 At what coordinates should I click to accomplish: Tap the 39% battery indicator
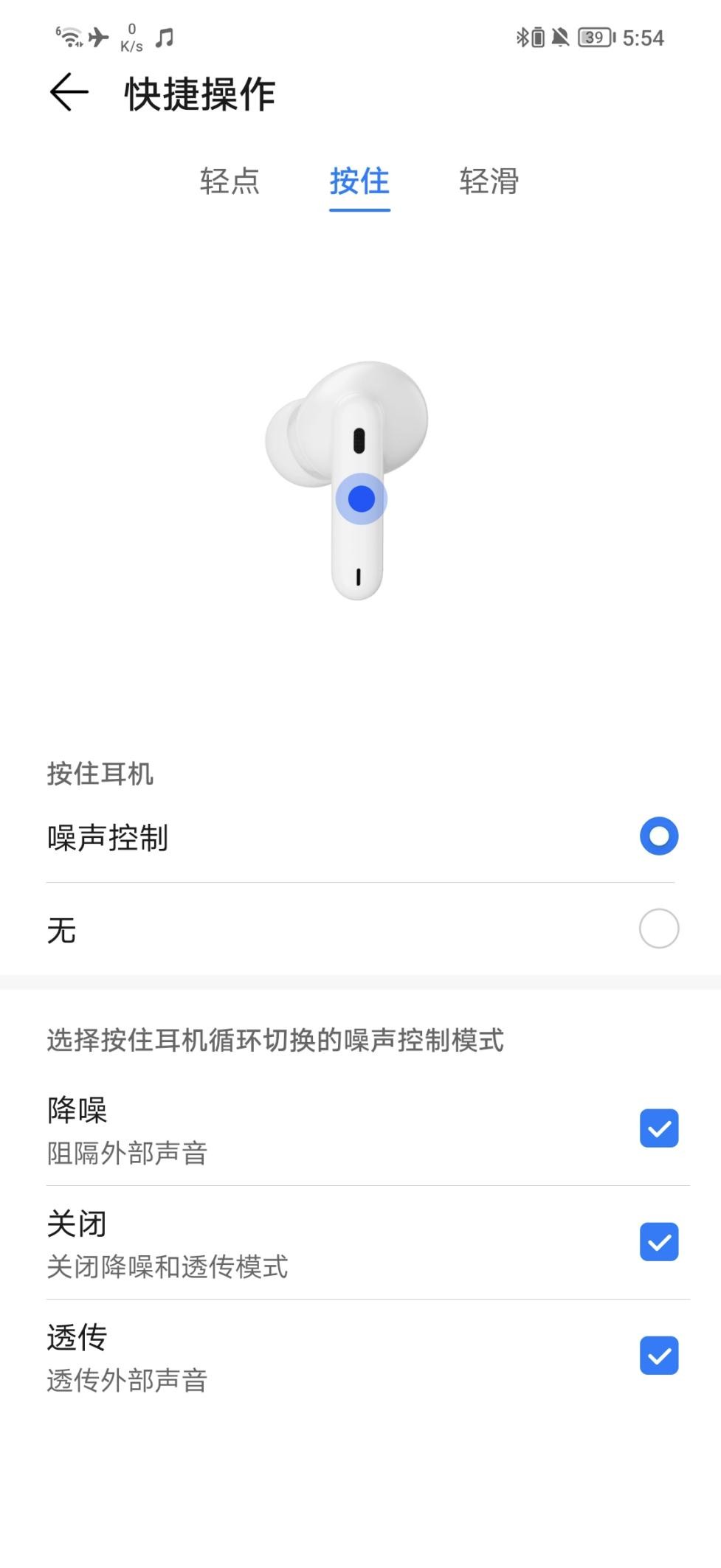click(595, 36)
